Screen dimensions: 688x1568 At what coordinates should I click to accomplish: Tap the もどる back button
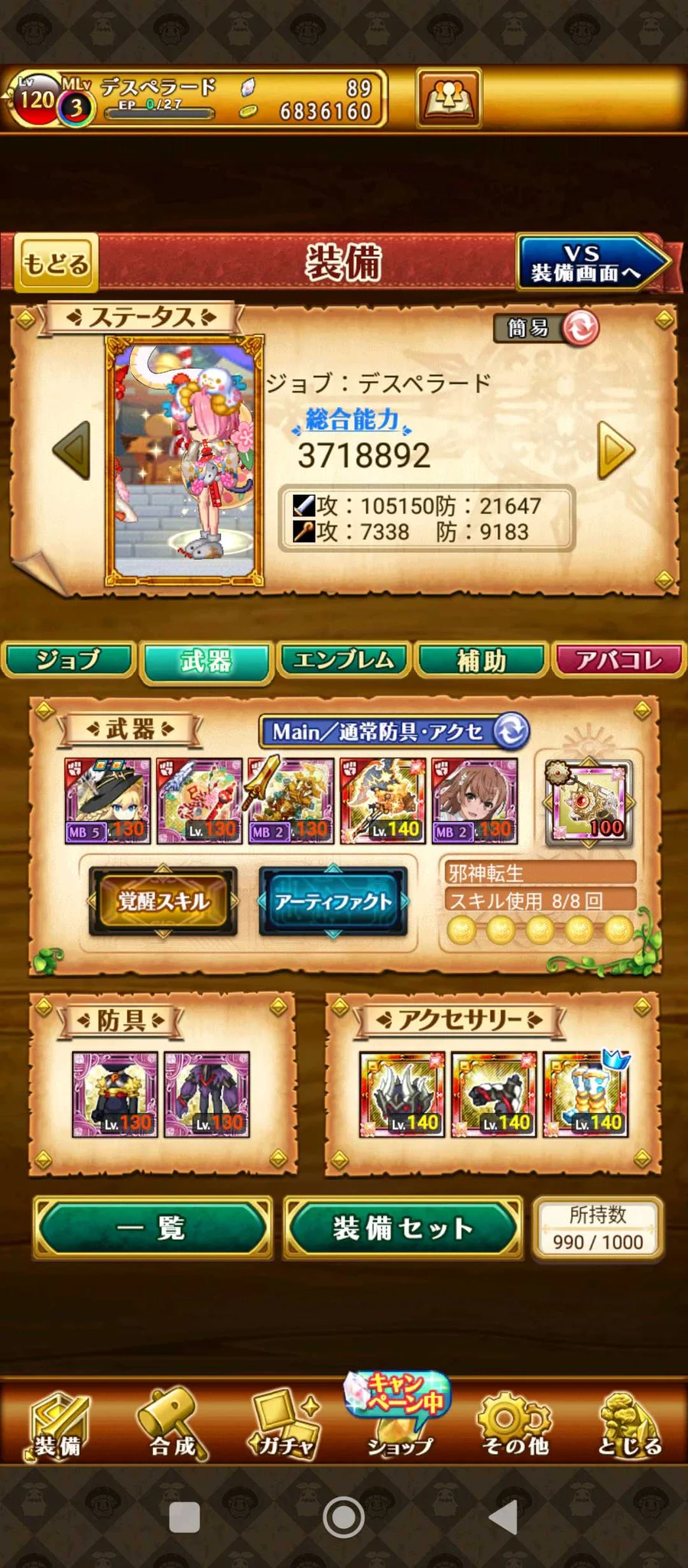coord(56,263)
